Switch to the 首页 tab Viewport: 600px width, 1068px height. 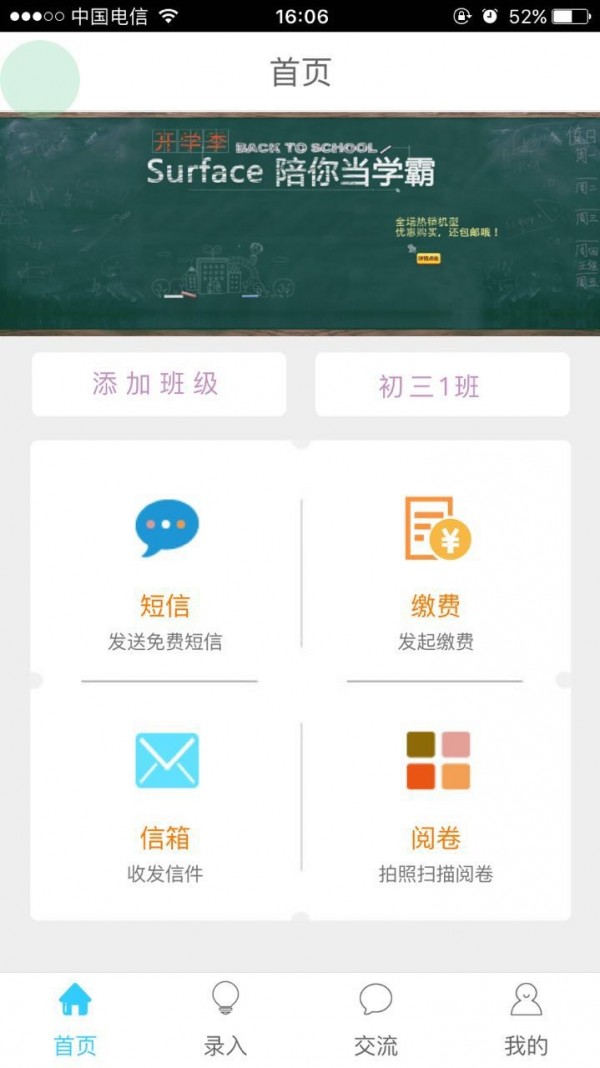75,1019
